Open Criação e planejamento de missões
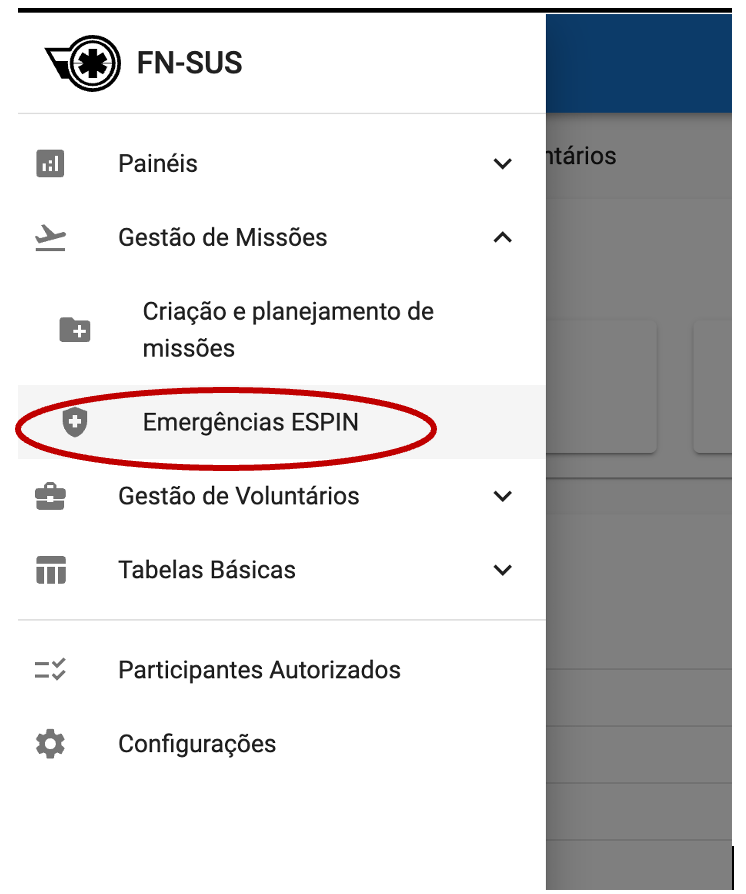This screenshot has height=894, width=746. 288,329
